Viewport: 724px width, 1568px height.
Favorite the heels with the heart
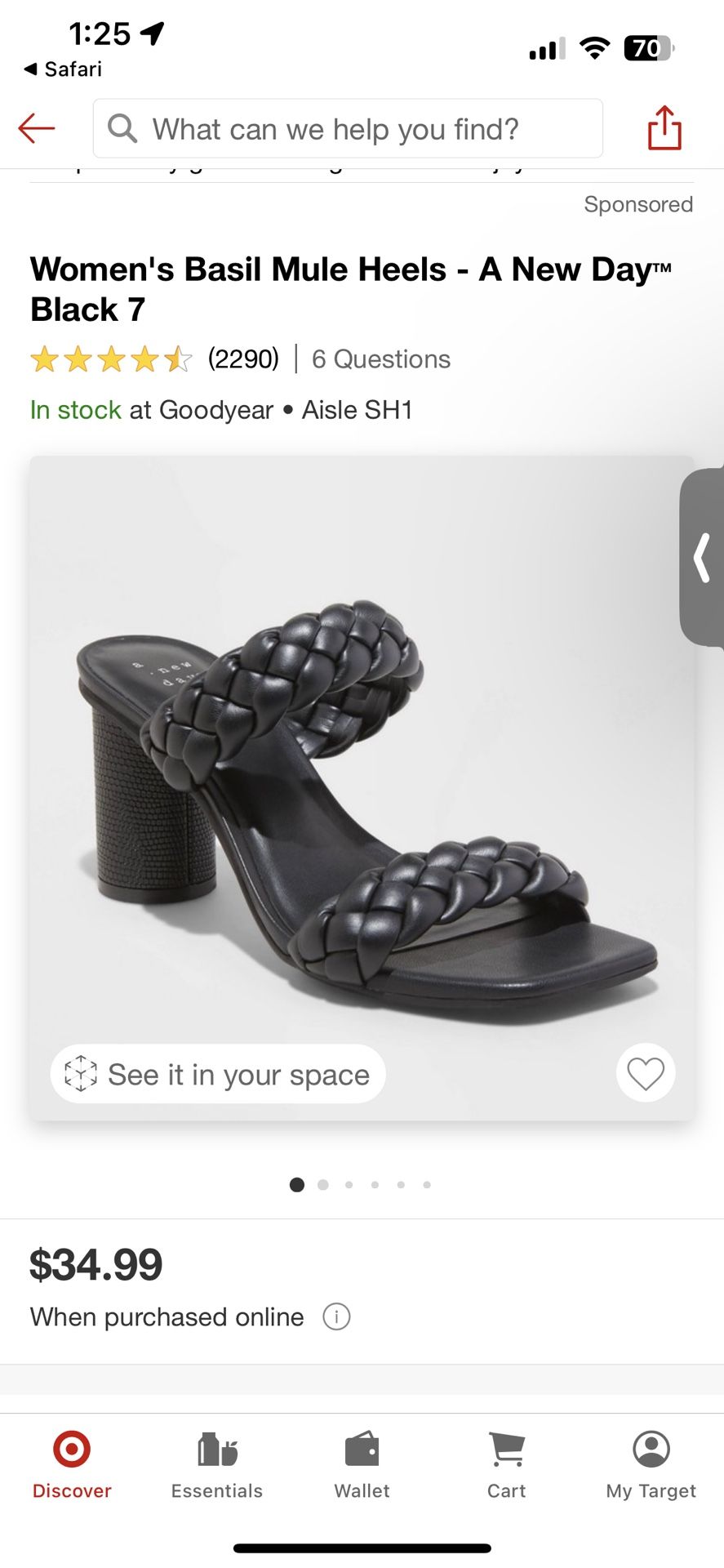[x=646, y=1073]
